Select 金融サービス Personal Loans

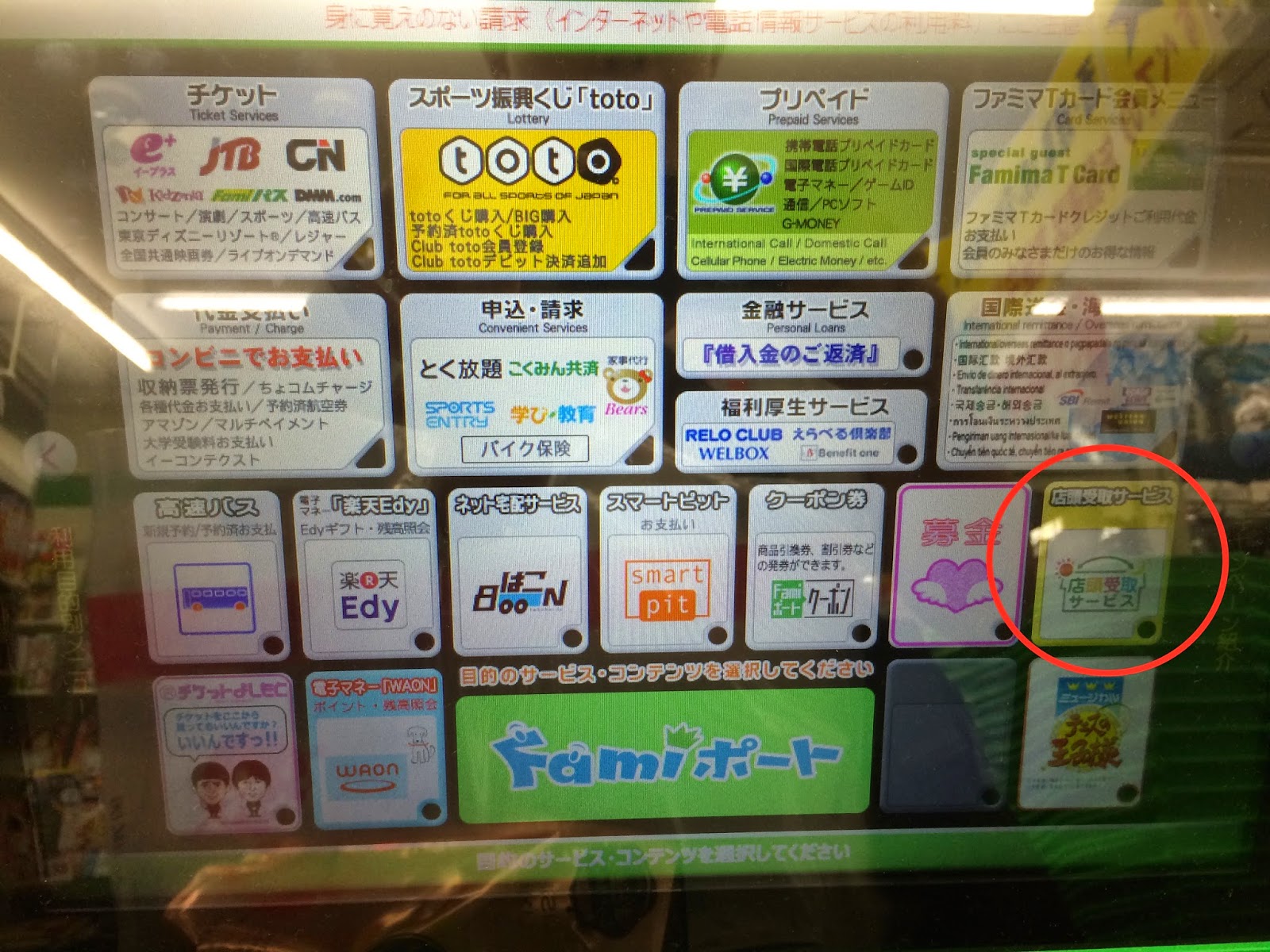tap(803, 335)
